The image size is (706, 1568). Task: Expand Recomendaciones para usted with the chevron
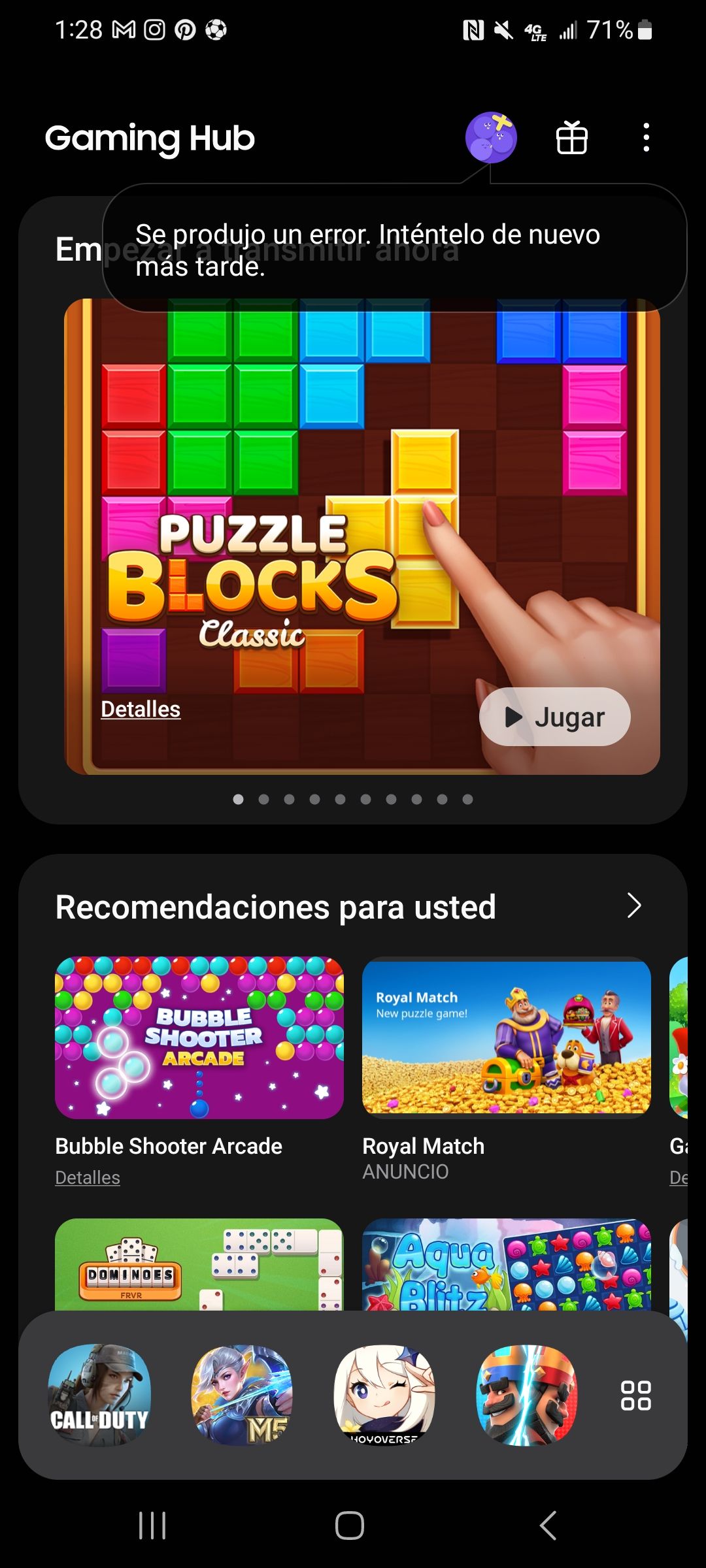[633, 907]
